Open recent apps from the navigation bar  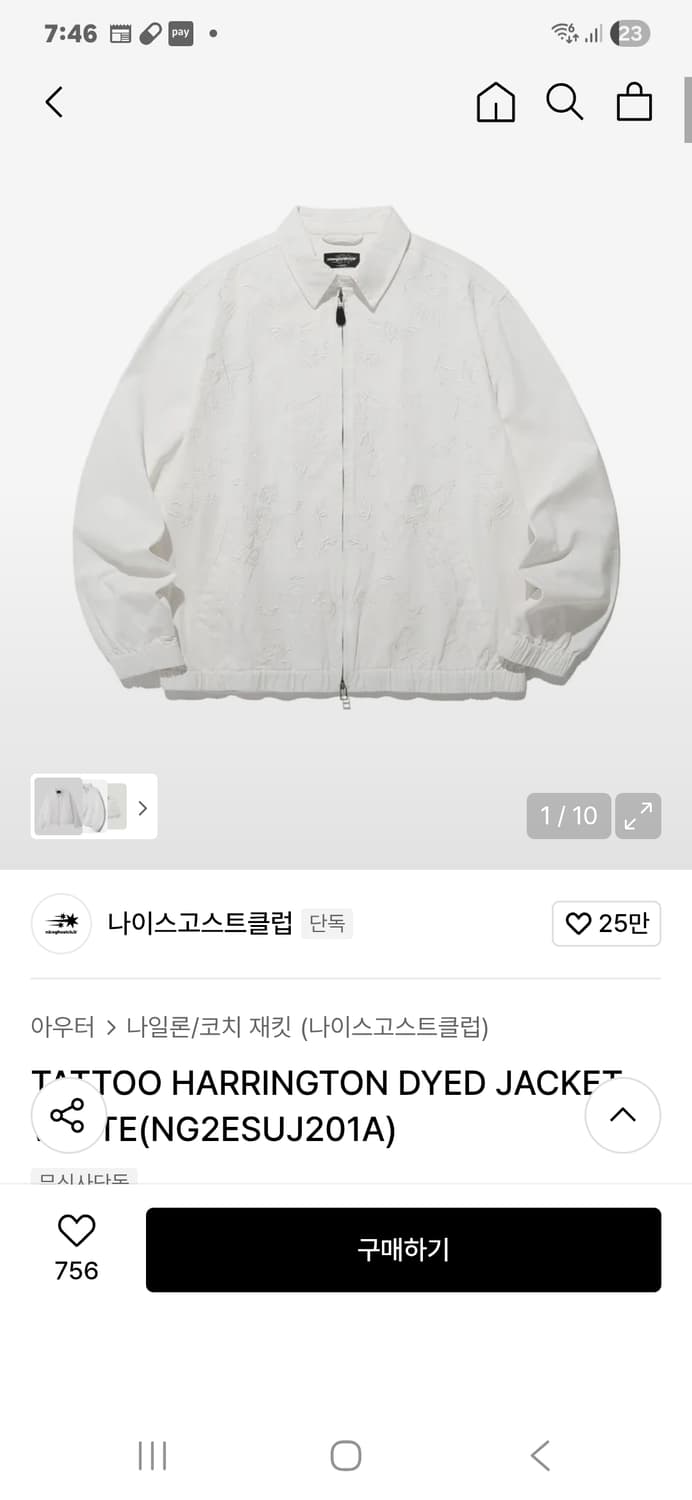(152, 1455)
